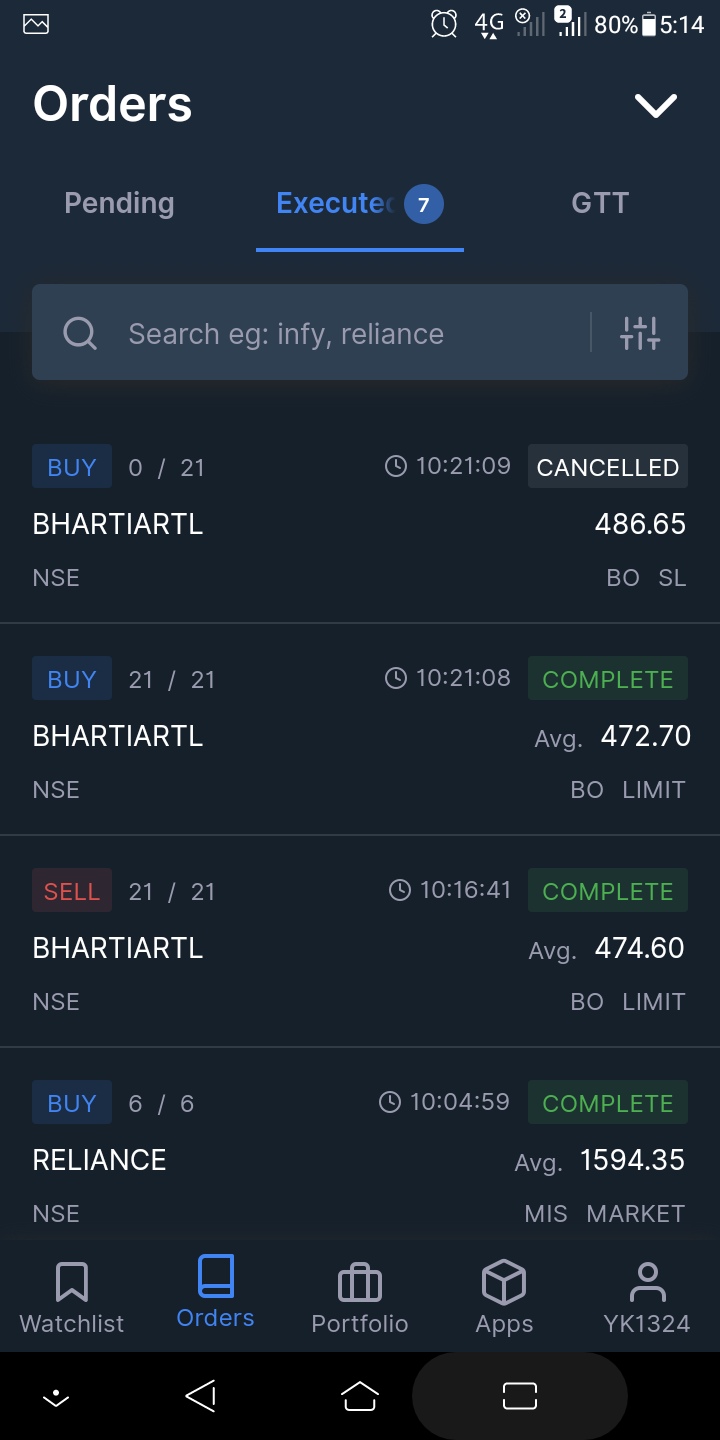720x1440 pixels.
Task: Open the BHARTIARTL sell order details
Action: [360, 946]
